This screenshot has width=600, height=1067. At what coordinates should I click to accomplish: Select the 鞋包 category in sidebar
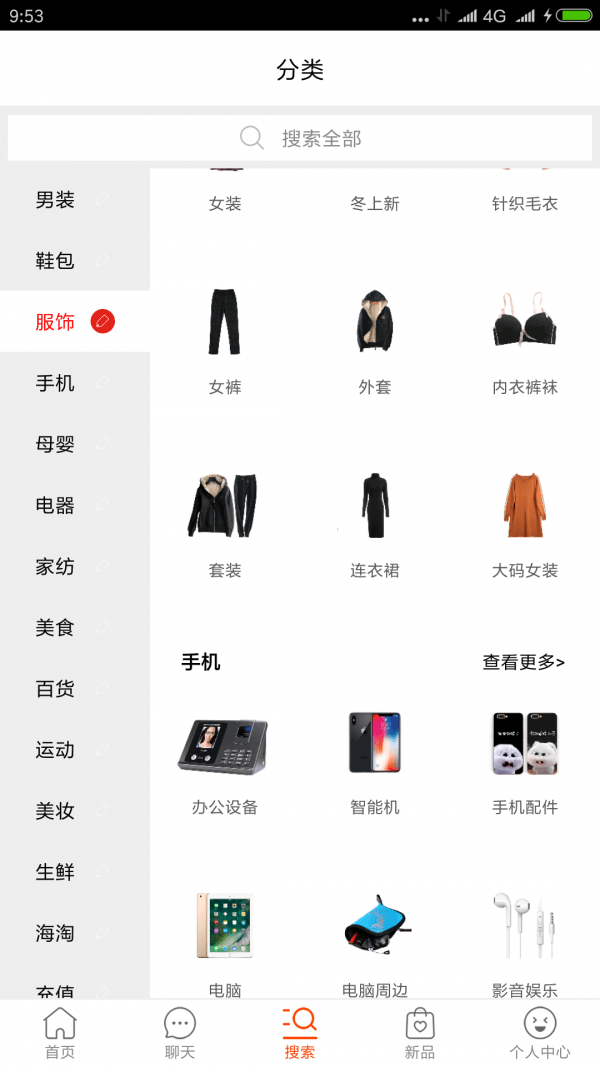(56, 261)
